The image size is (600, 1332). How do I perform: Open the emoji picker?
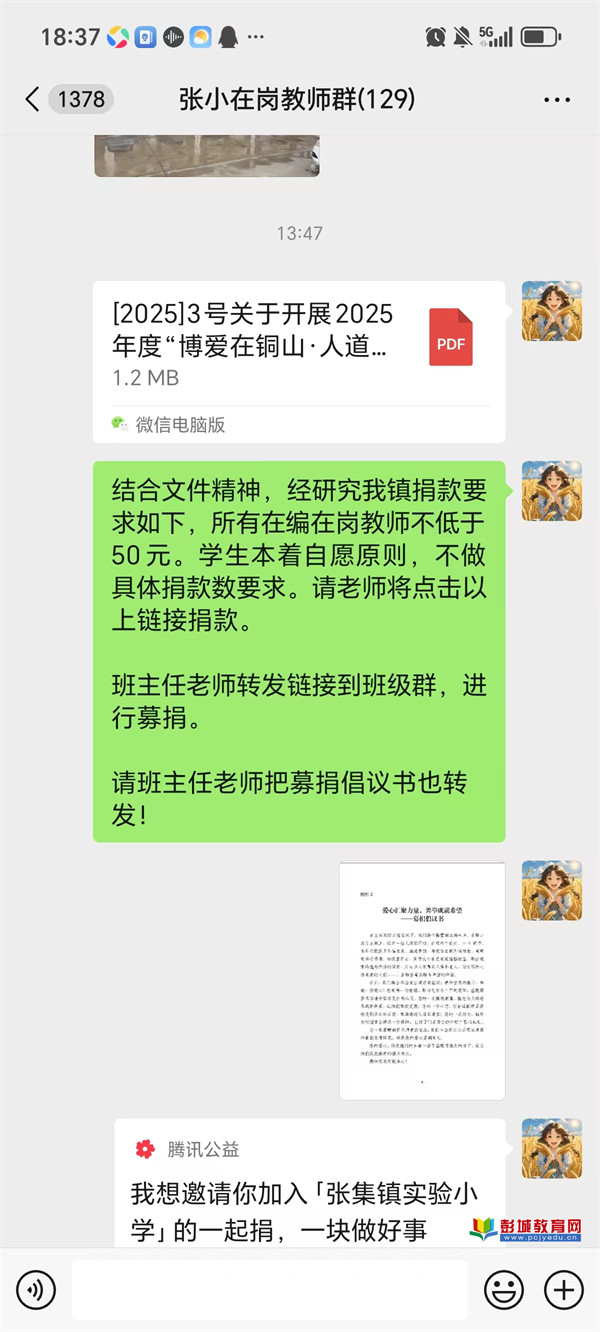click(x=503, y=1290)
